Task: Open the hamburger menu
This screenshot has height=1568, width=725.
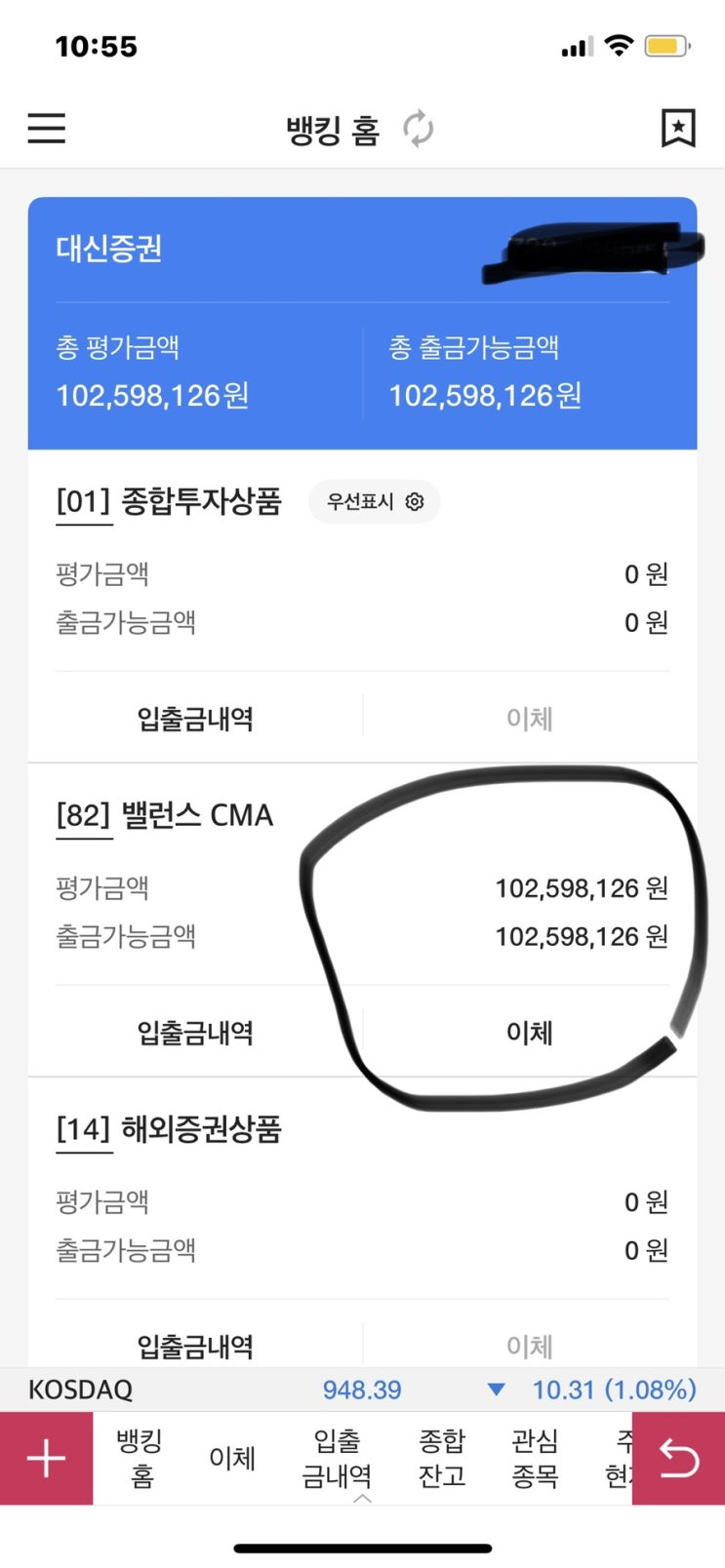Action: pyautogui.click(x=46, y=128)
